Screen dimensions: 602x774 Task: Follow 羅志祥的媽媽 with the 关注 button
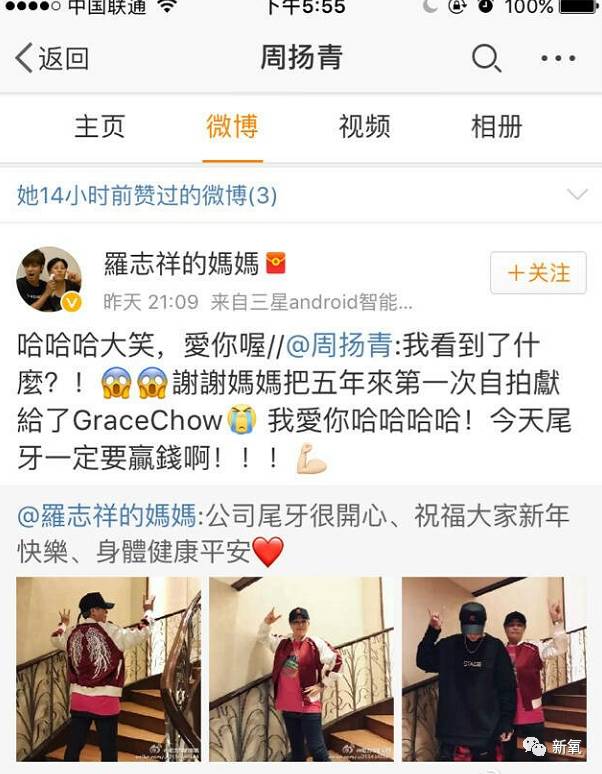click(x=538, y=273)
